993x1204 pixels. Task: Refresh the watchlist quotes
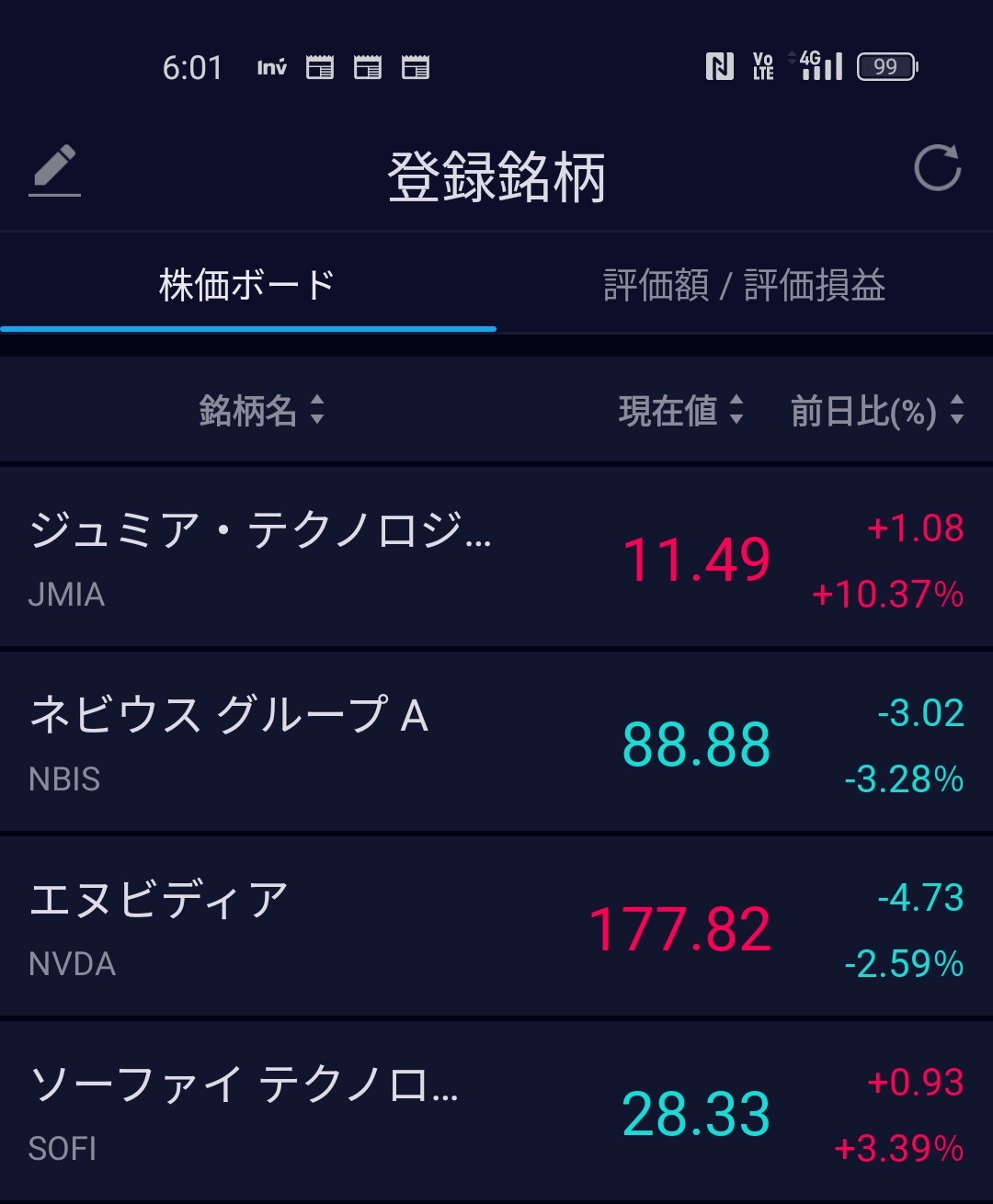click(937, 168)
